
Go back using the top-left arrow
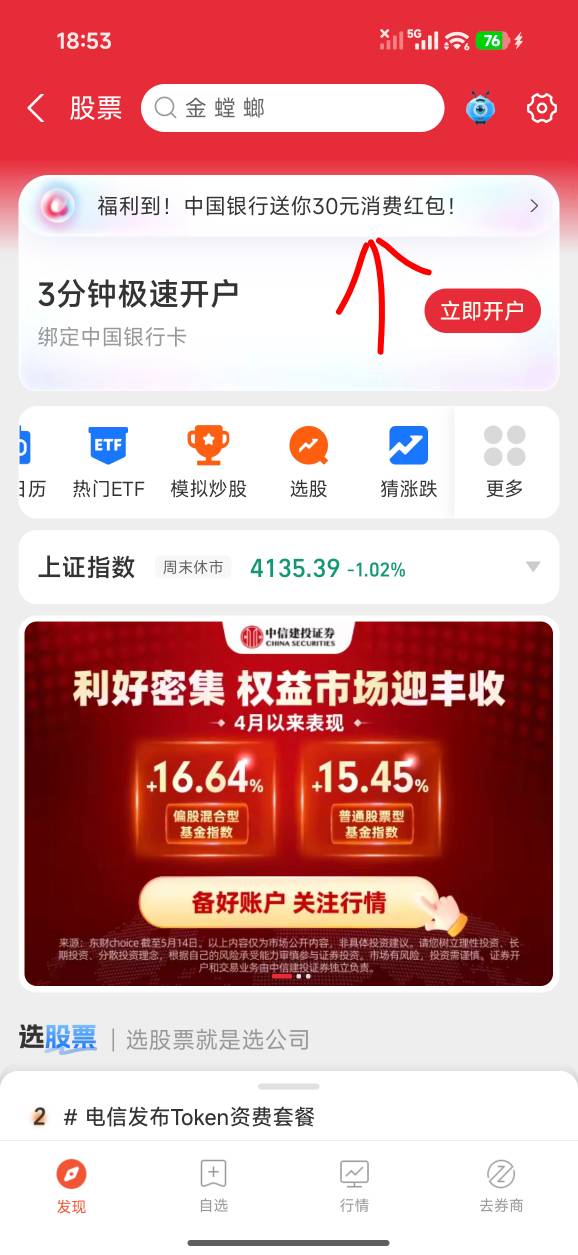pyautogui.click(x=36, y=108)
